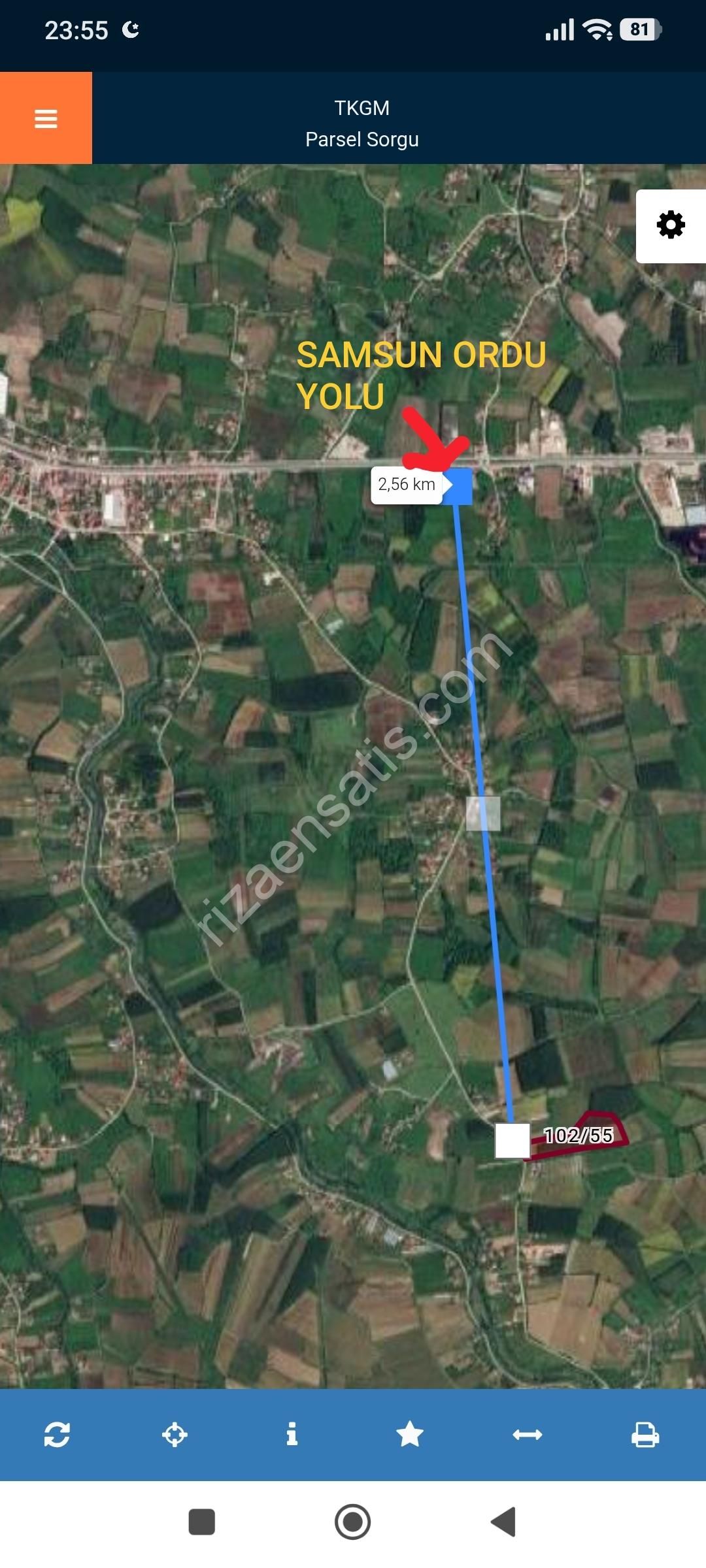Go to the home screen
Image resolution: width=706 pixels, height=1568 pixels.
pos(353,1522)
